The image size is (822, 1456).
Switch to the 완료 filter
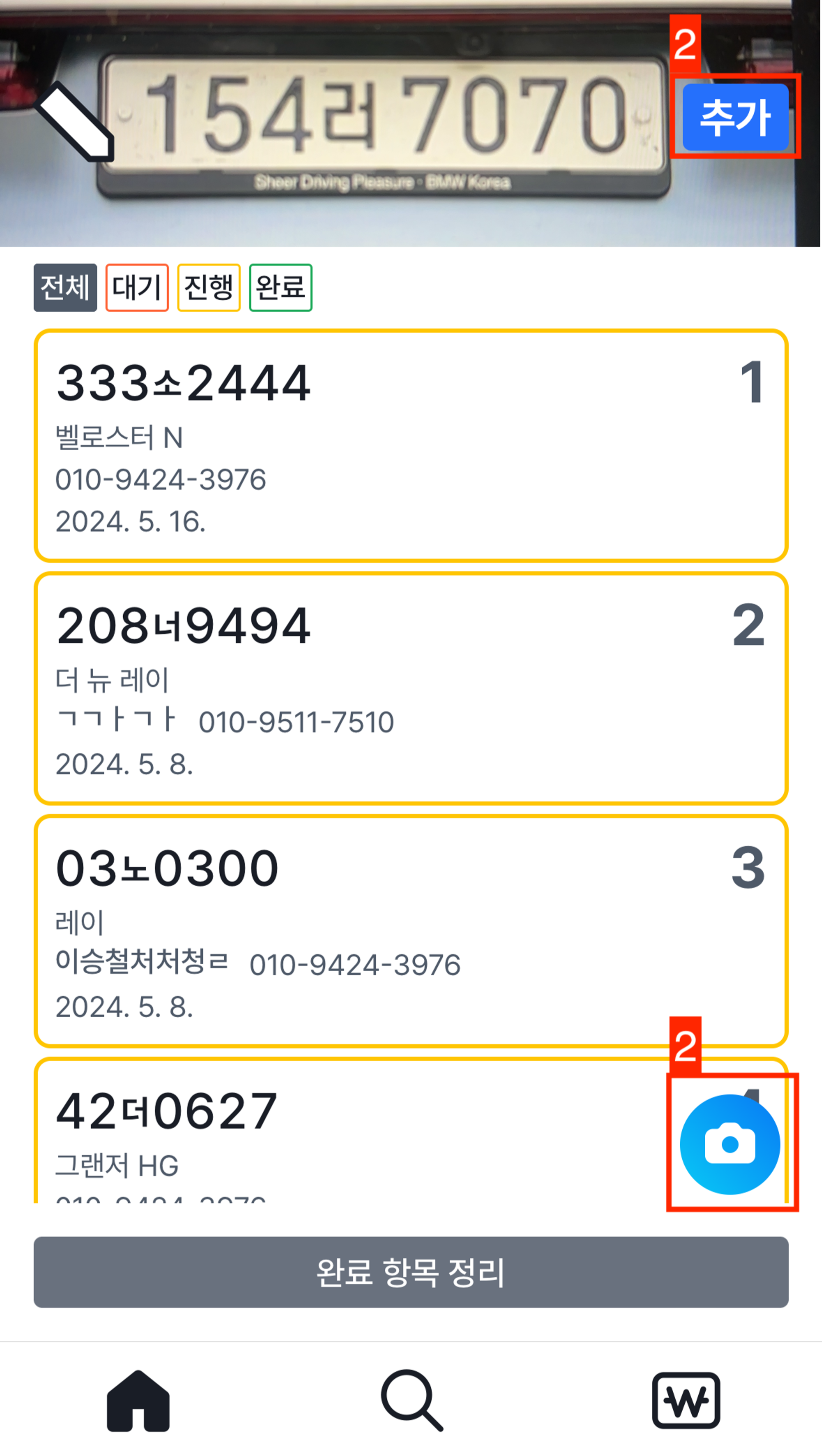click(x=280, y=287)
